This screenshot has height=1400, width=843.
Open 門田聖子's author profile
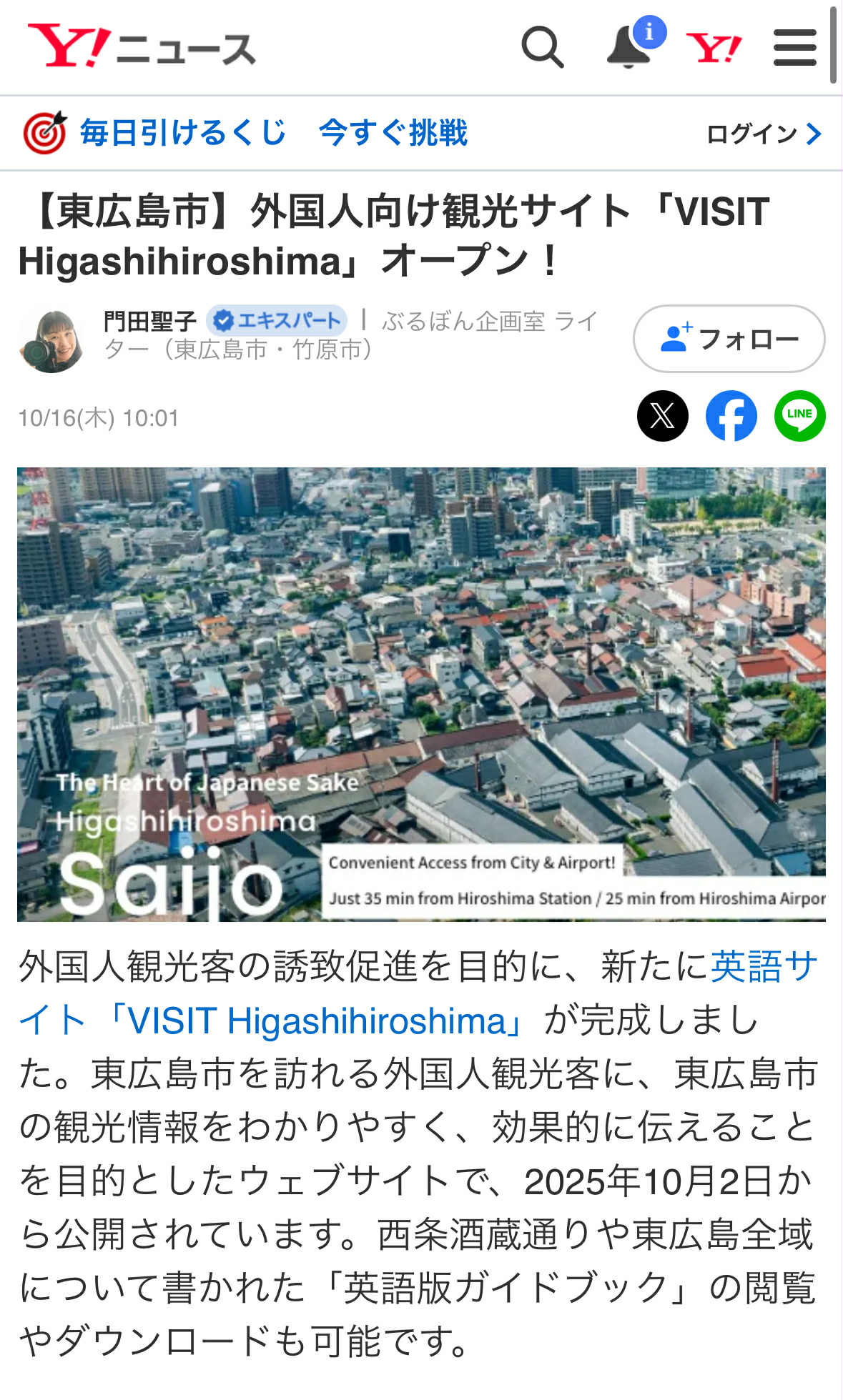pos(149,322)
